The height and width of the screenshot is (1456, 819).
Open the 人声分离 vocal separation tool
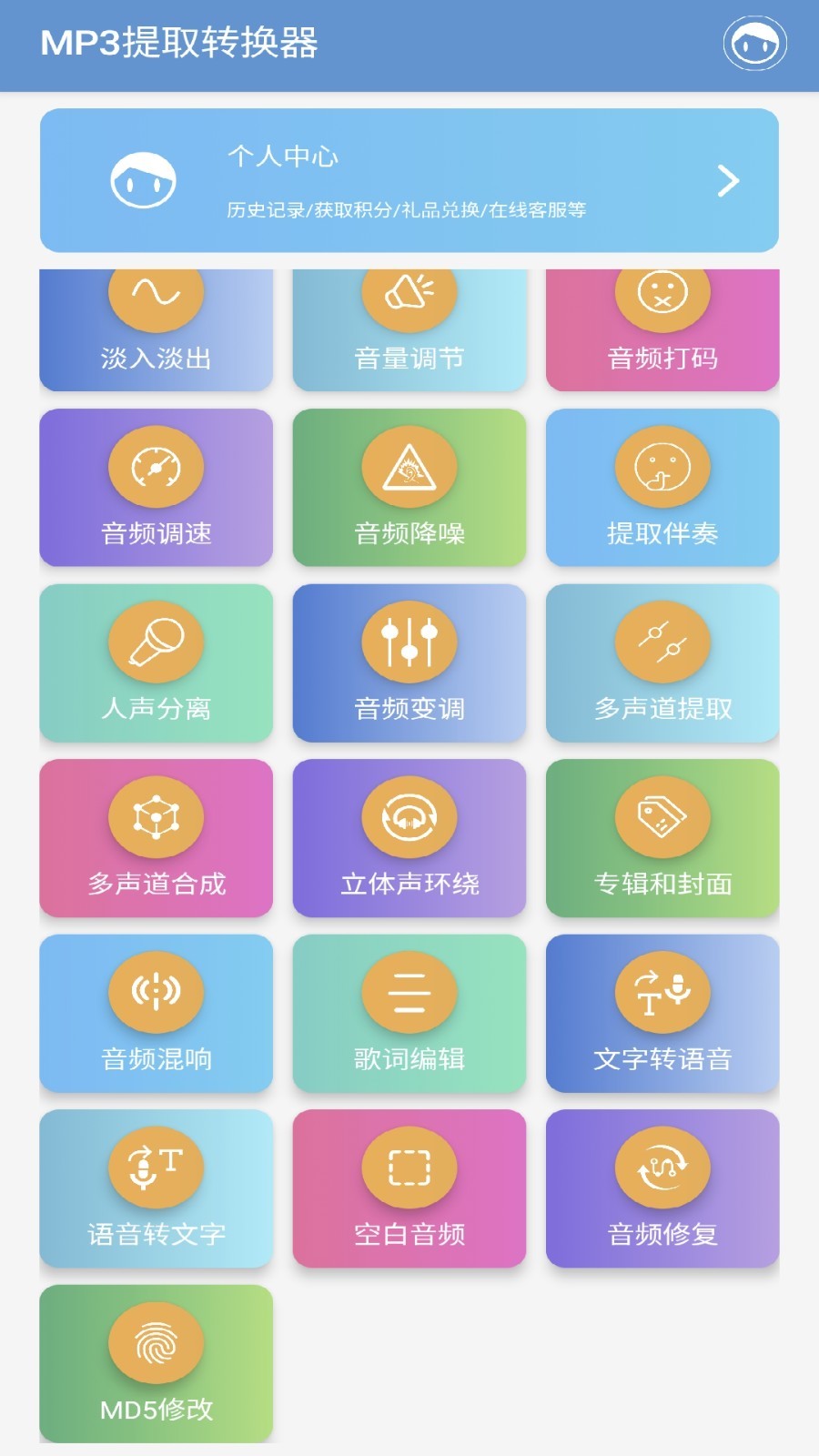tap(156, 664)
